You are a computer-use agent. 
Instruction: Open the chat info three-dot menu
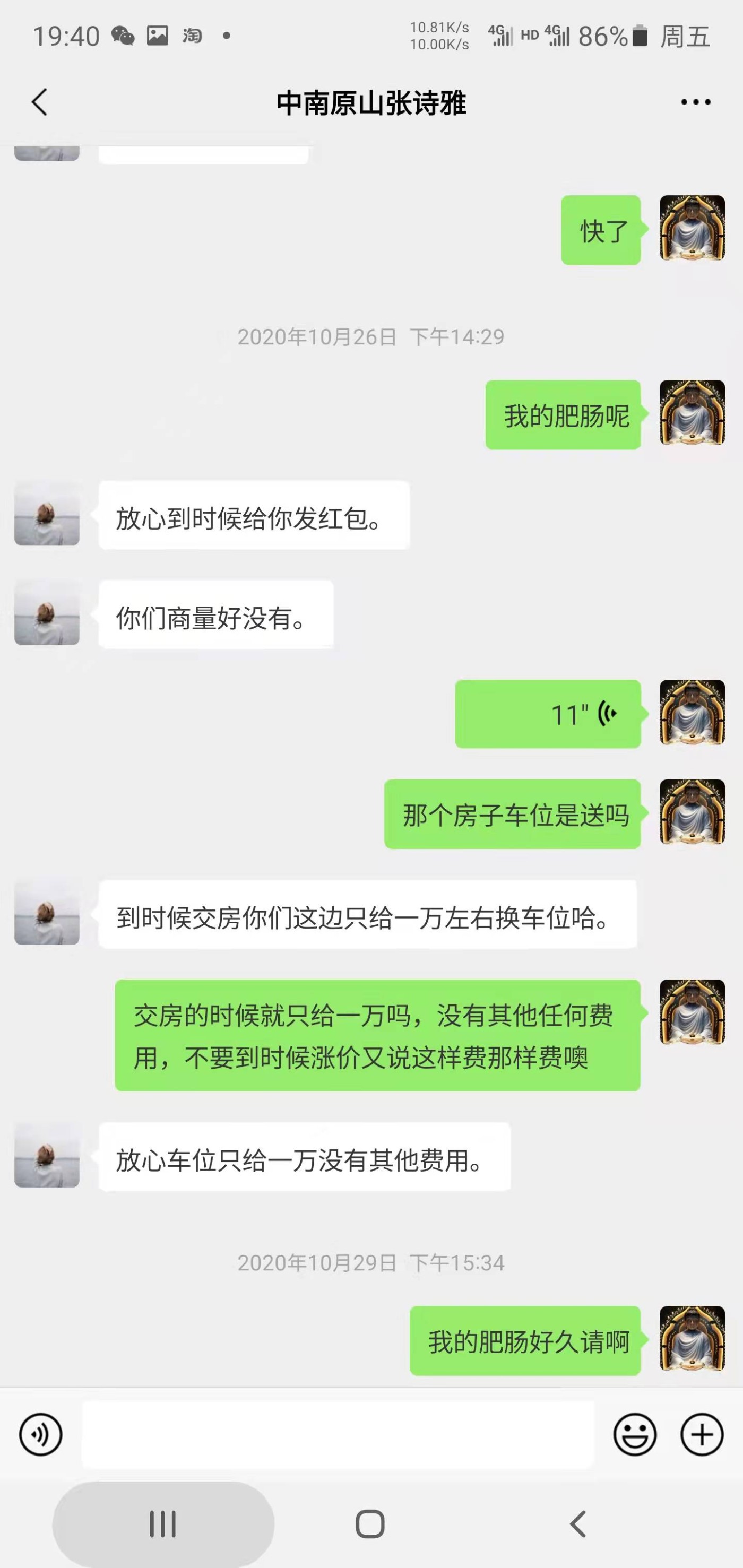point(695,102)
